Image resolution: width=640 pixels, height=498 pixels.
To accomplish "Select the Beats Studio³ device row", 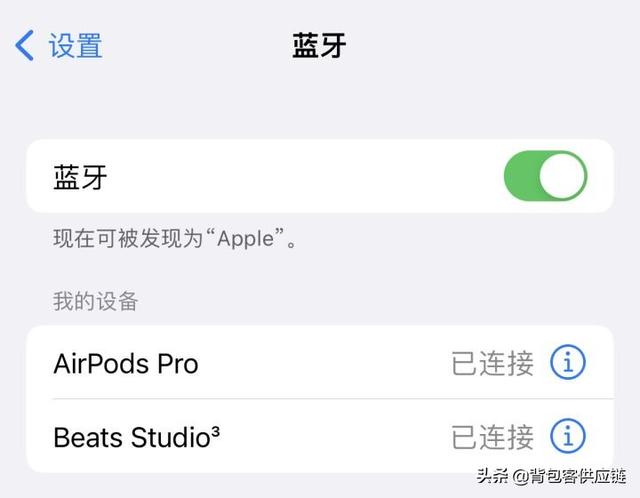I will coord(250,436).
